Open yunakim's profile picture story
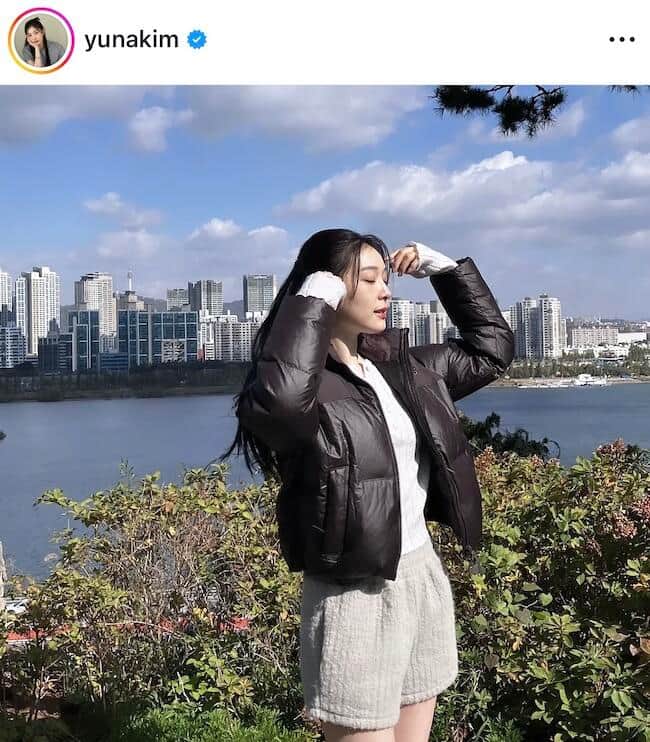This screenshot has height=742, width=650. (x=41, y=40)
